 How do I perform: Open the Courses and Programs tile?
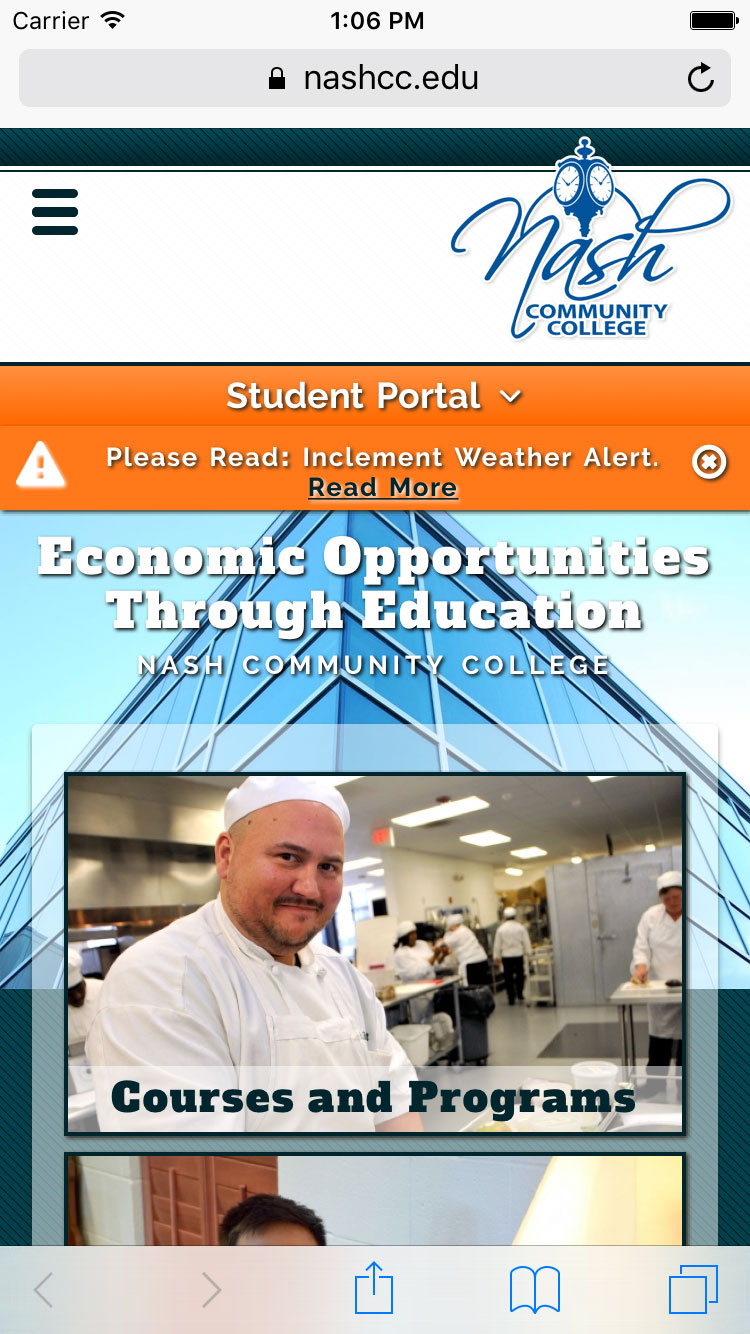pyautogui.click(x=375, y=954)
